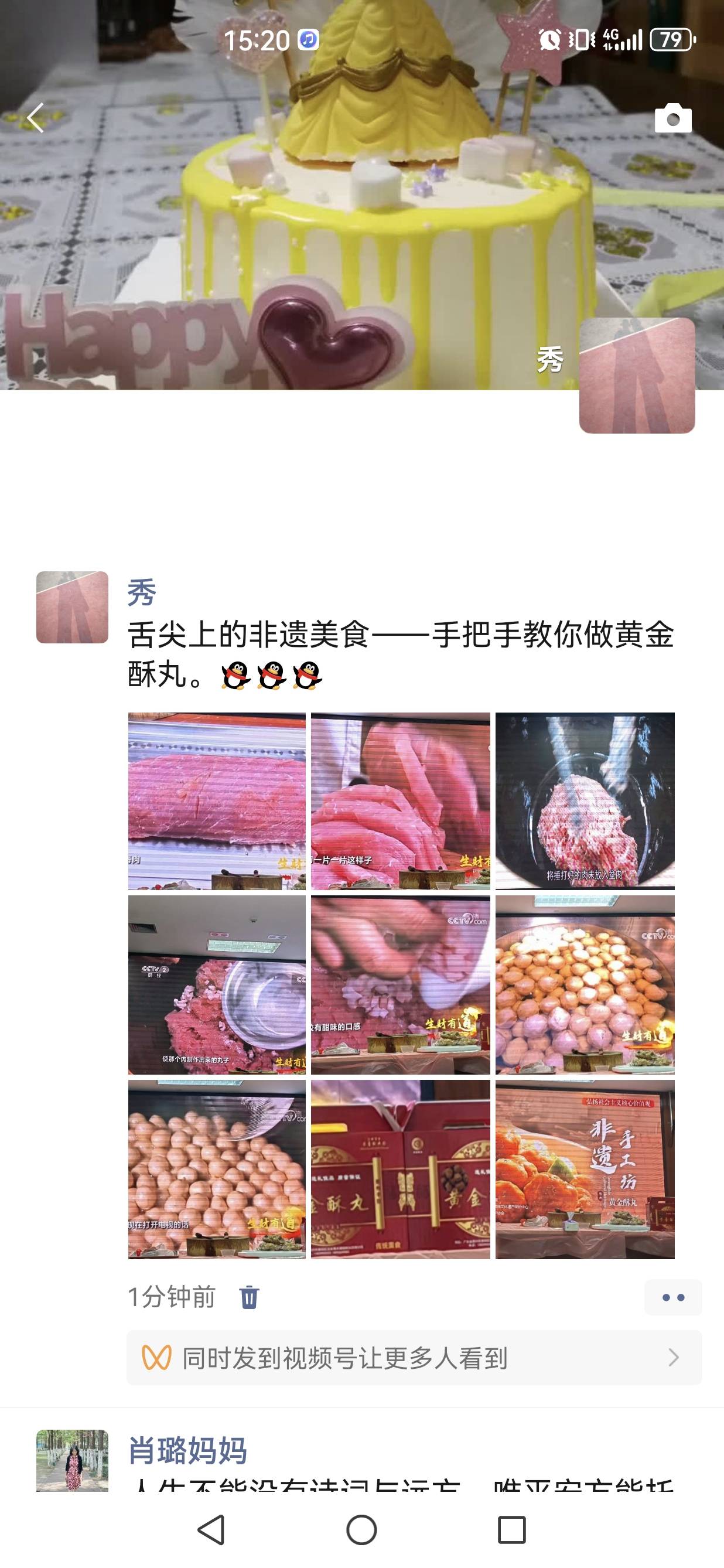Open the red gift box photo
The height and width of the screenshot is (1568, 724).
click(x=400, y=1169)
